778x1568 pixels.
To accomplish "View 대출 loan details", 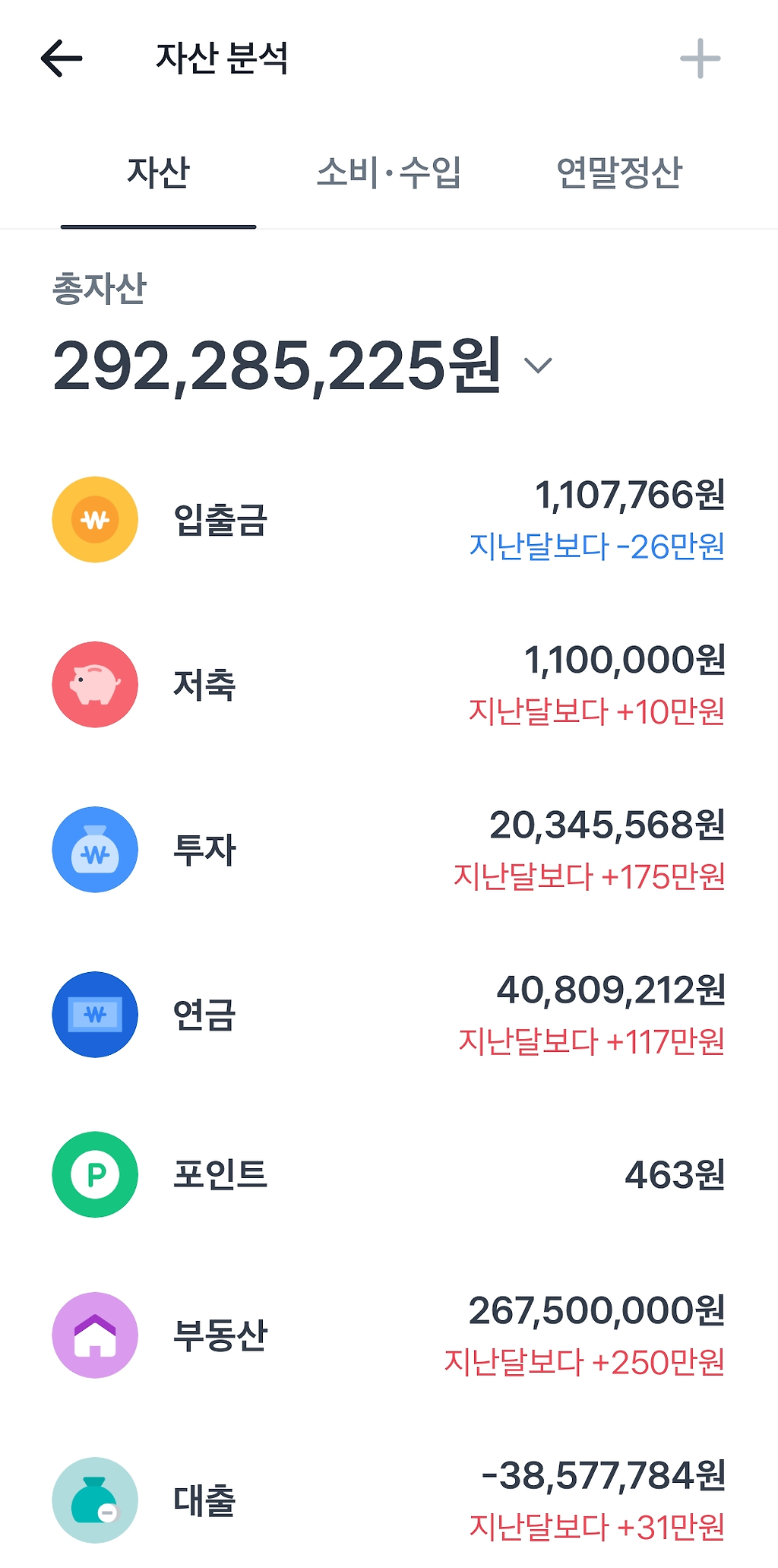I will click(389, 1500).
